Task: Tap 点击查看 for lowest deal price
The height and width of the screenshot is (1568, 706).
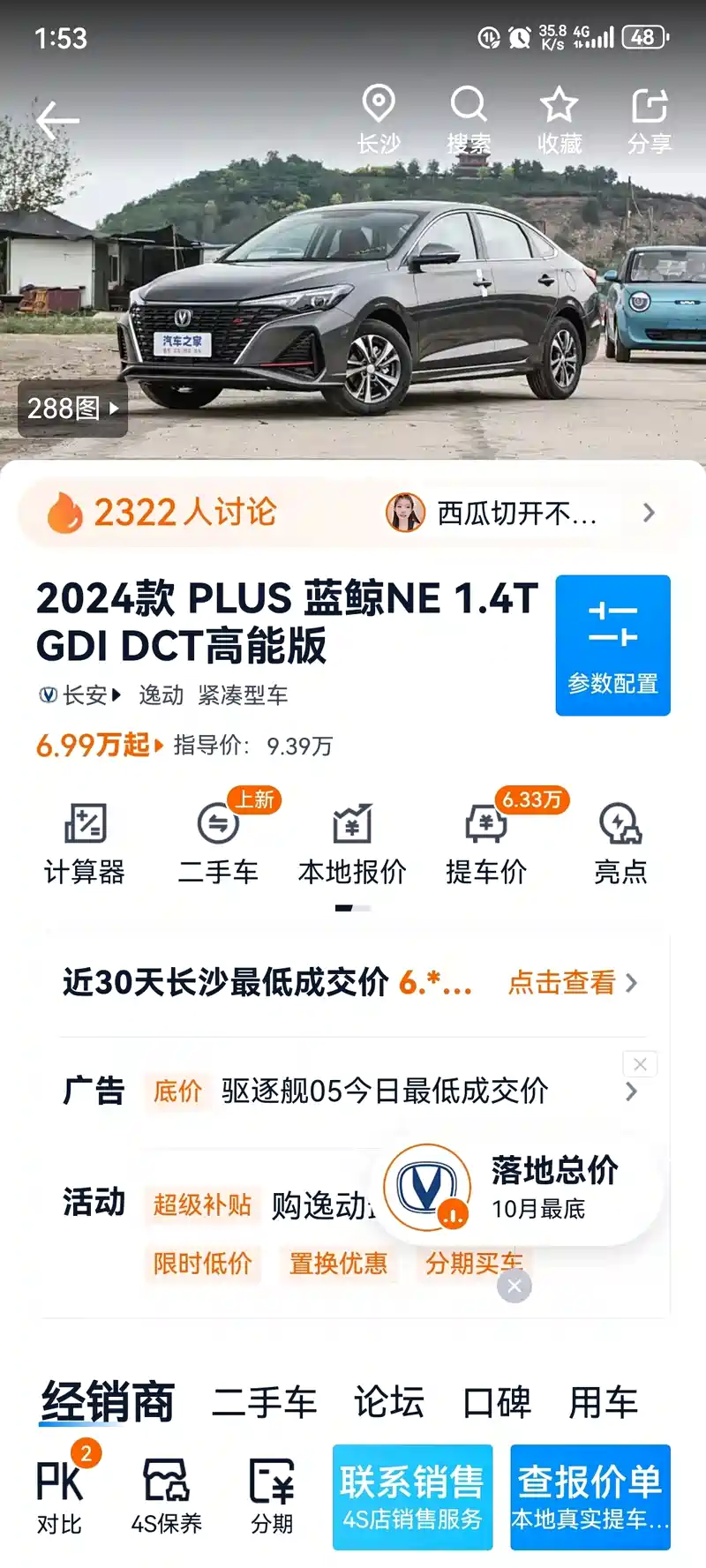Action: click(x=571, y=982)
